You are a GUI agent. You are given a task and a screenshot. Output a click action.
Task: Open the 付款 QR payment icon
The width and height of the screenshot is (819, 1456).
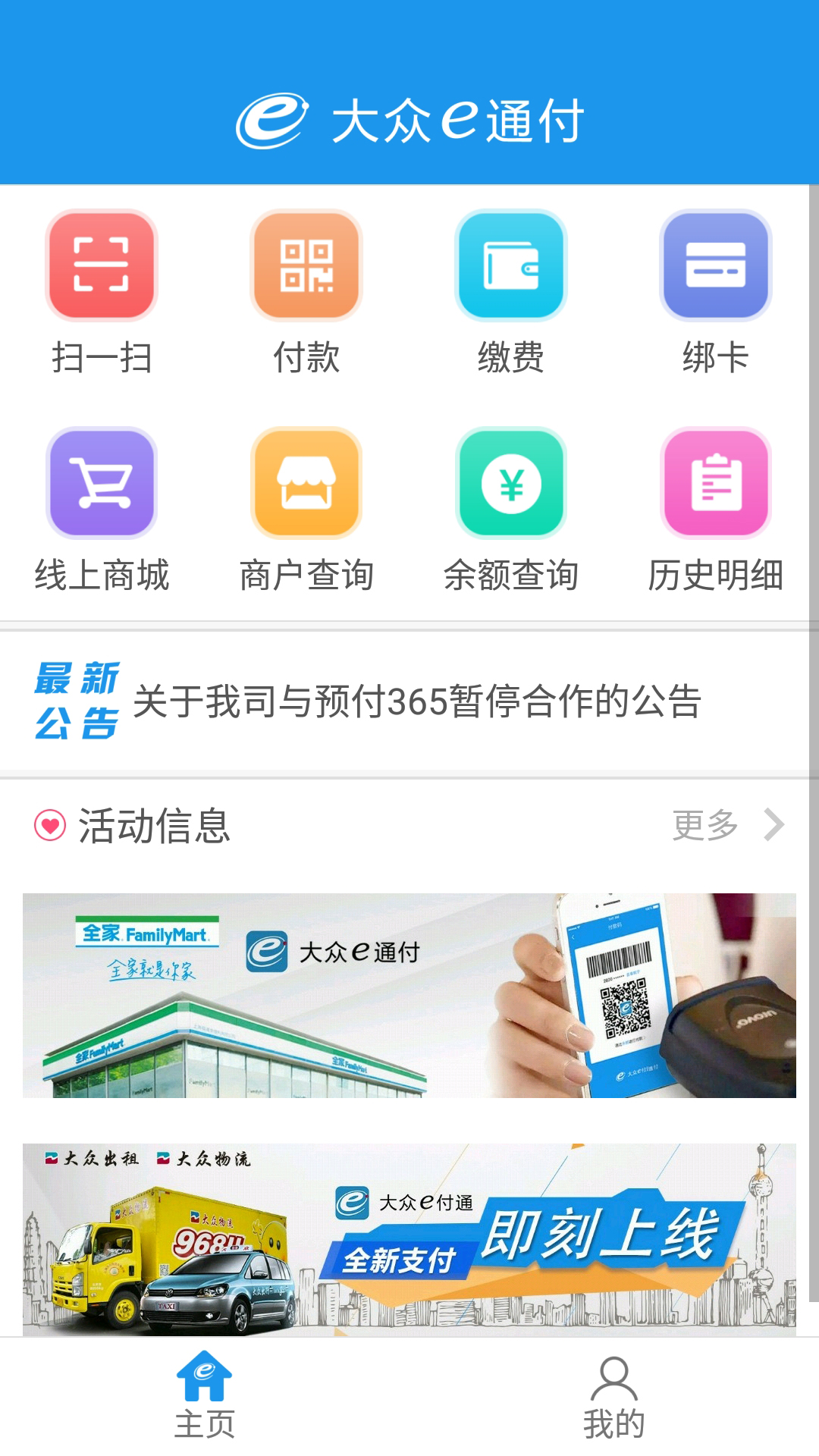pyautogui.click(x=306, y=267)
